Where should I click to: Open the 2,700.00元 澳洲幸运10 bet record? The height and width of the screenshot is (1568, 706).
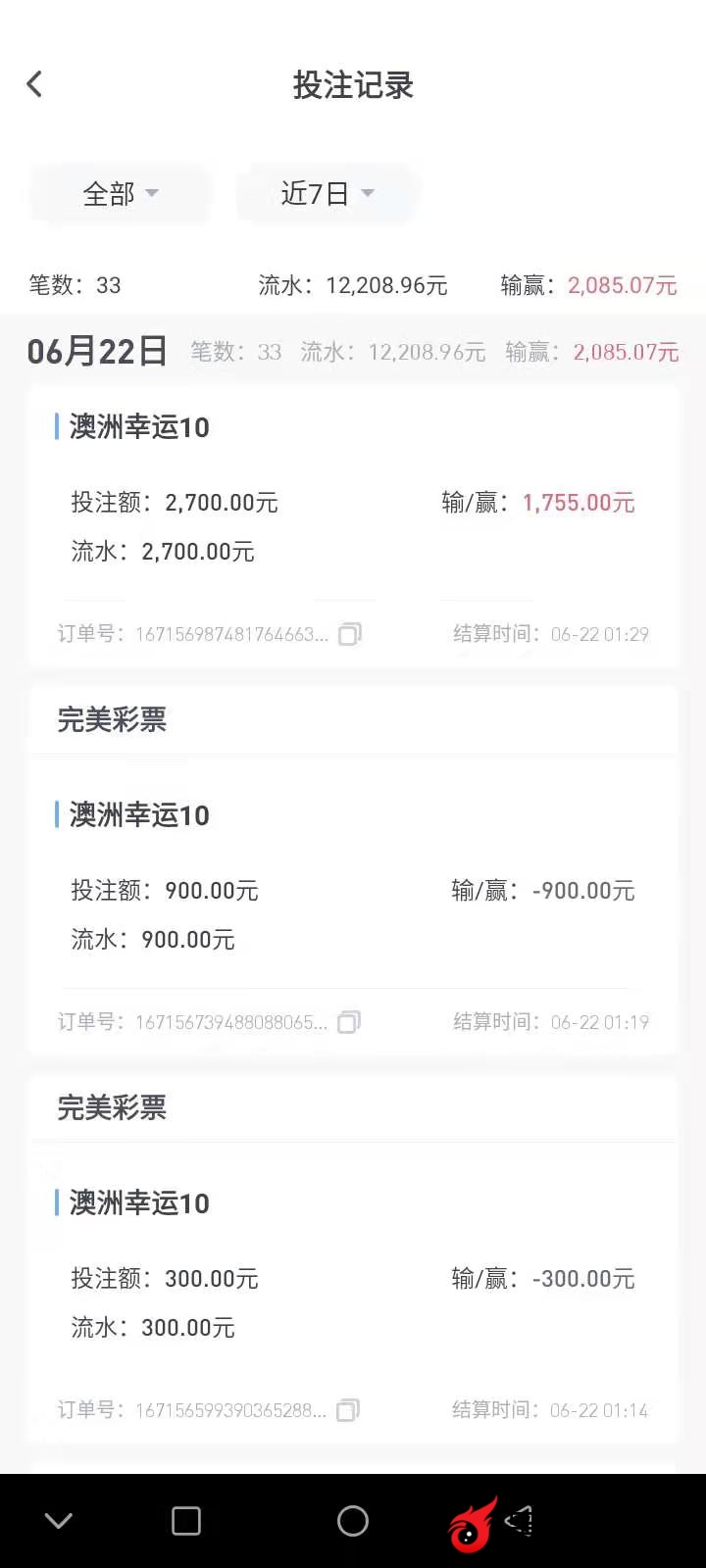[353, 526]
